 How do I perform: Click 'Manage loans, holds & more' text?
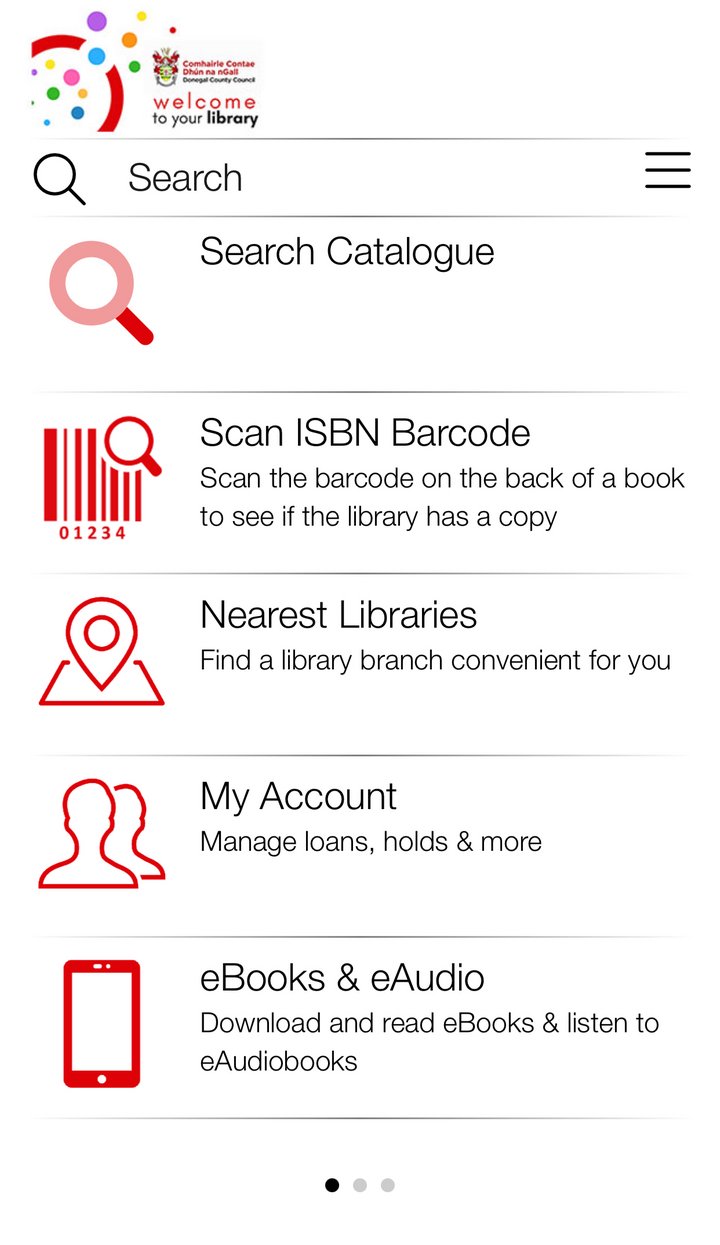[x=370, y=841]
